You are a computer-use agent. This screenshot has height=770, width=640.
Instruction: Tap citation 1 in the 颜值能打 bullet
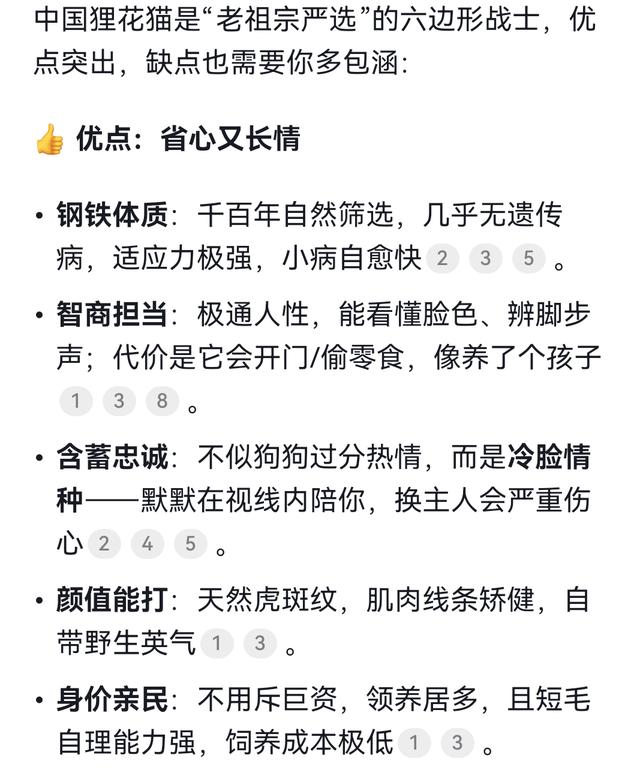(x=217, y=643)
